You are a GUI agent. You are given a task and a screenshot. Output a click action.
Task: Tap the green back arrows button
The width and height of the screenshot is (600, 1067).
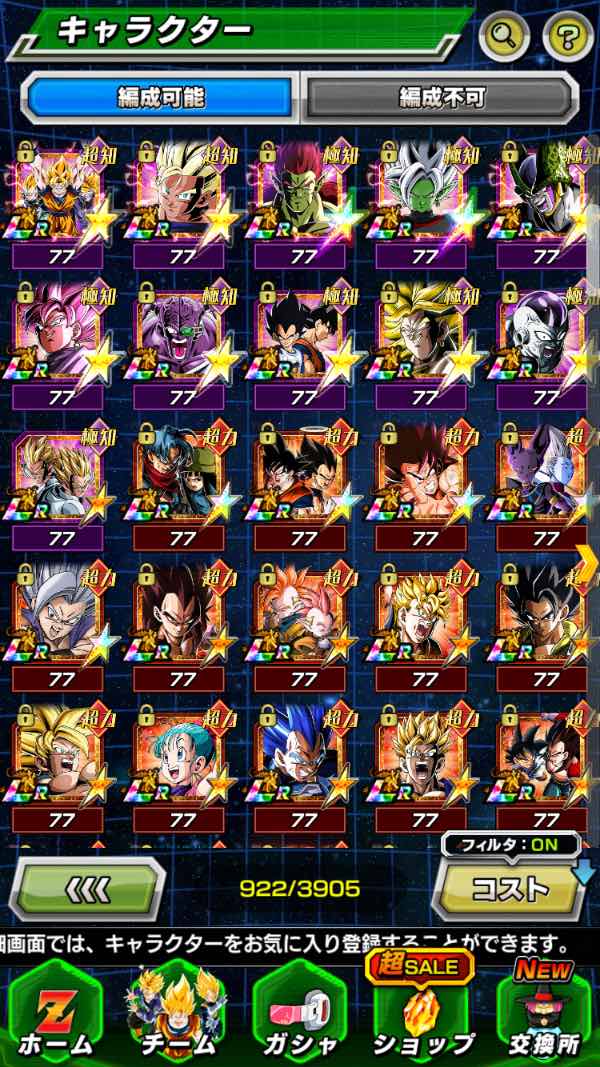88,889
